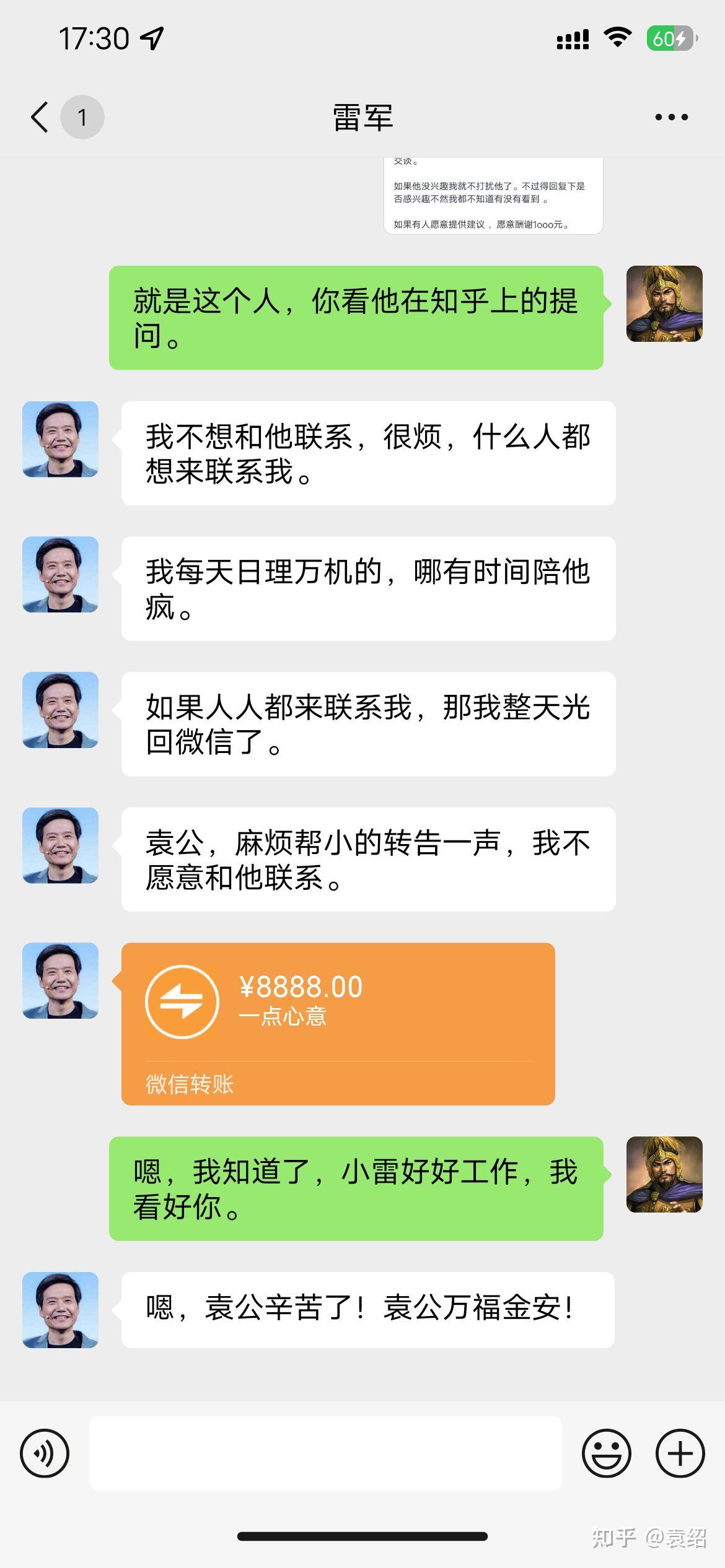Open the chat info overflow menu
The width and height of the screenshot is (725, 1568).
click(671, 117)
